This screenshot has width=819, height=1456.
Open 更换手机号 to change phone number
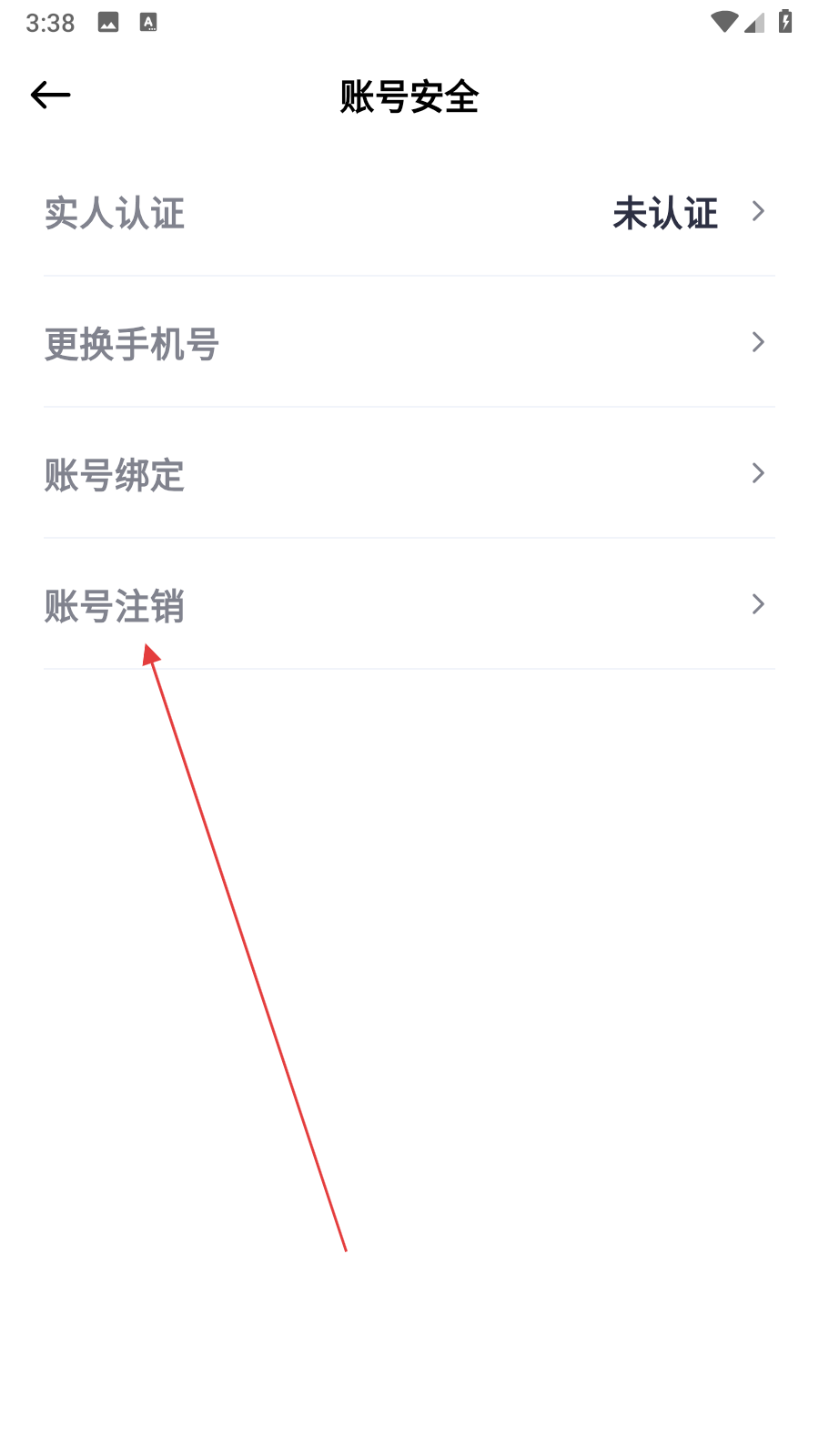pos(408,344)
